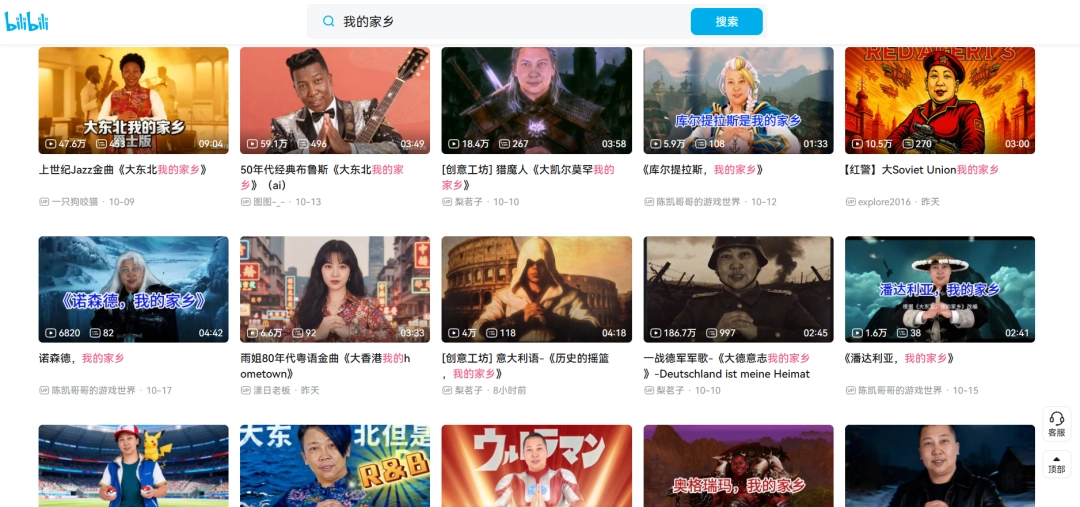Open 客服 customer service button

[1056, 424]
